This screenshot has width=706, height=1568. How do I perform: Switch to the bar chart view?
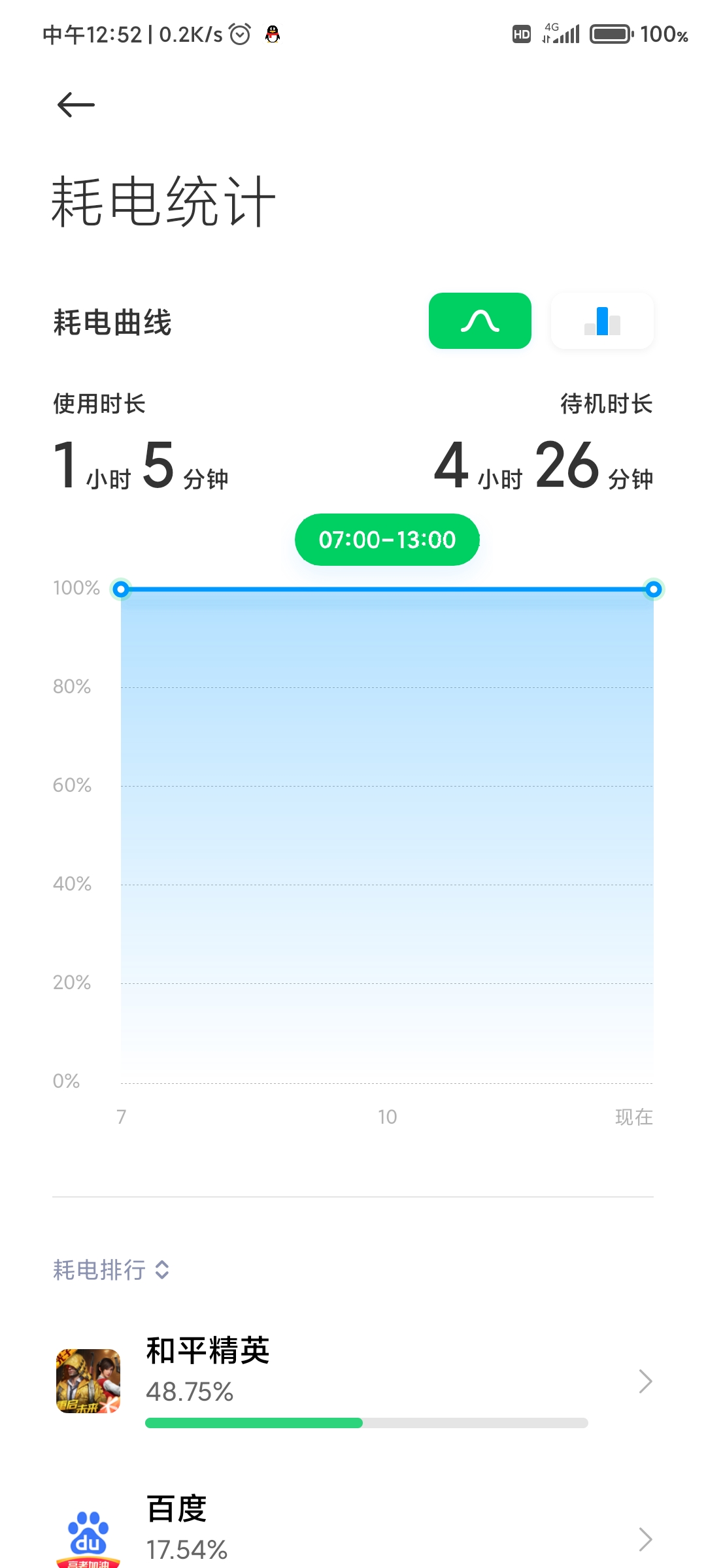click(x=602, y=321)
